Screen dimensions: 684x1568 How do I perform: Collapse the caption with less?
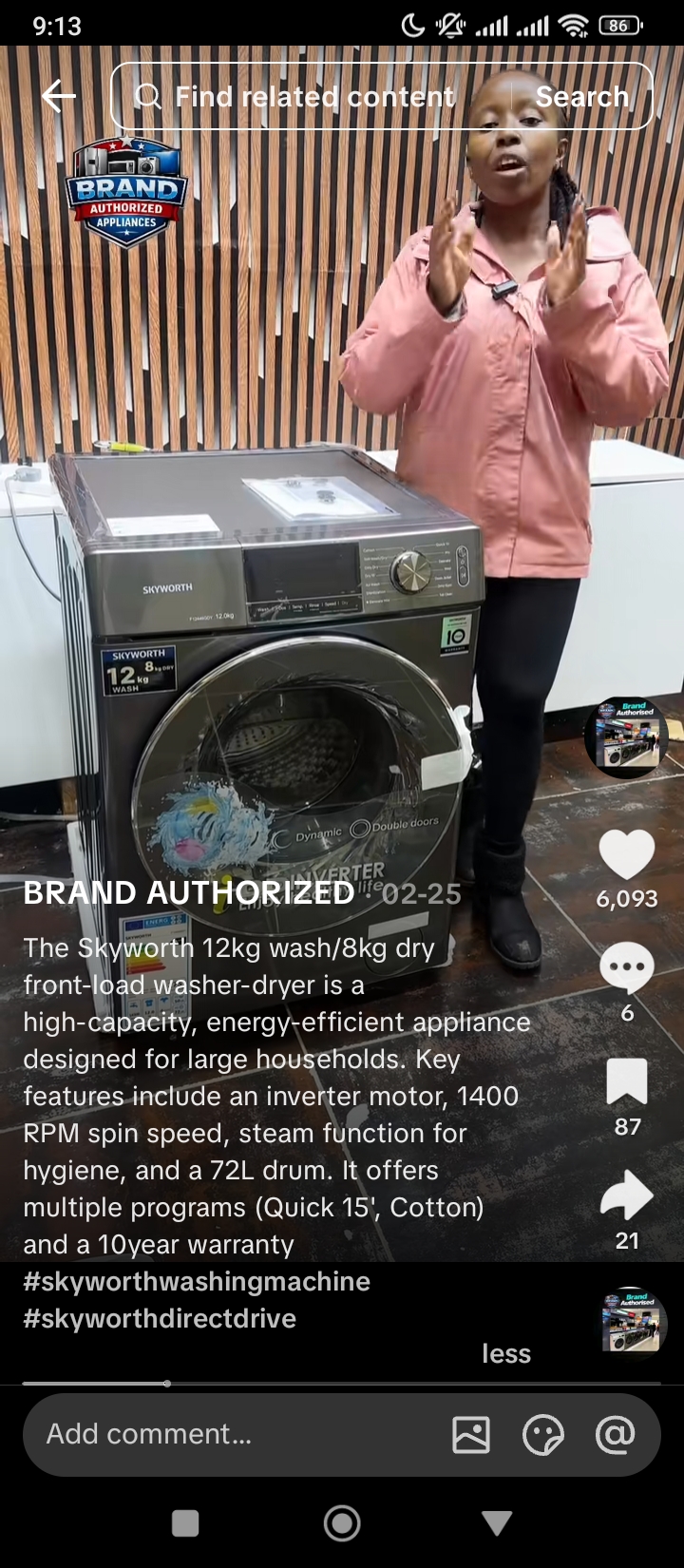click(505, 1353)
